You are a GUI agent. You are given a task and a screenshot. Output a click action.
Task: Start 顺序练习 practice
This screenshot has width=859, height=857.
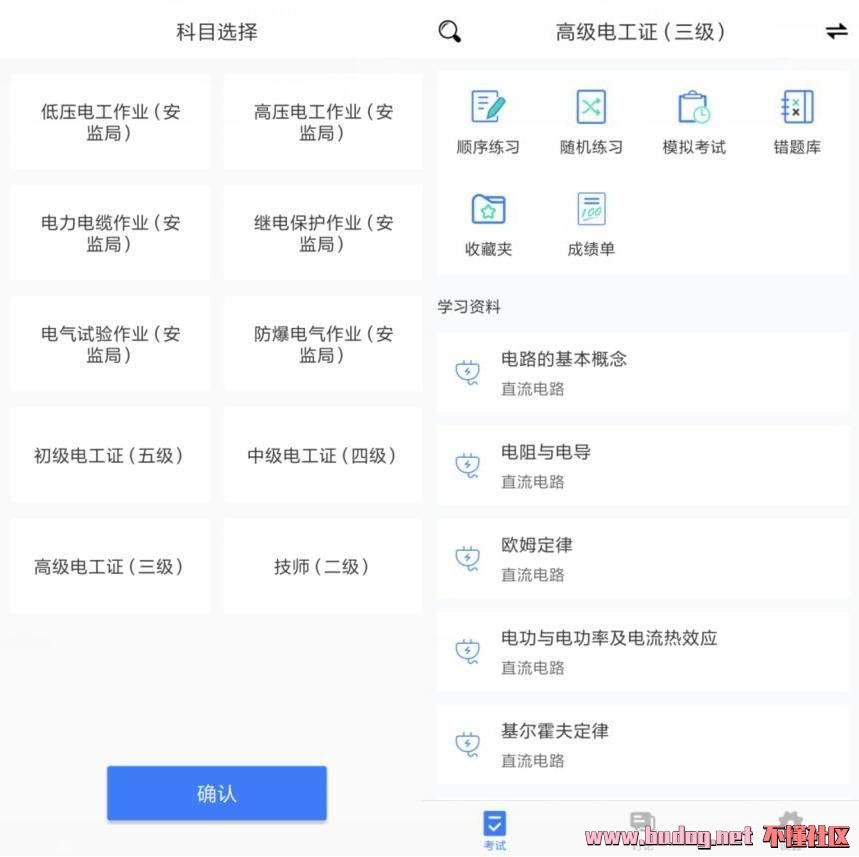488,122
